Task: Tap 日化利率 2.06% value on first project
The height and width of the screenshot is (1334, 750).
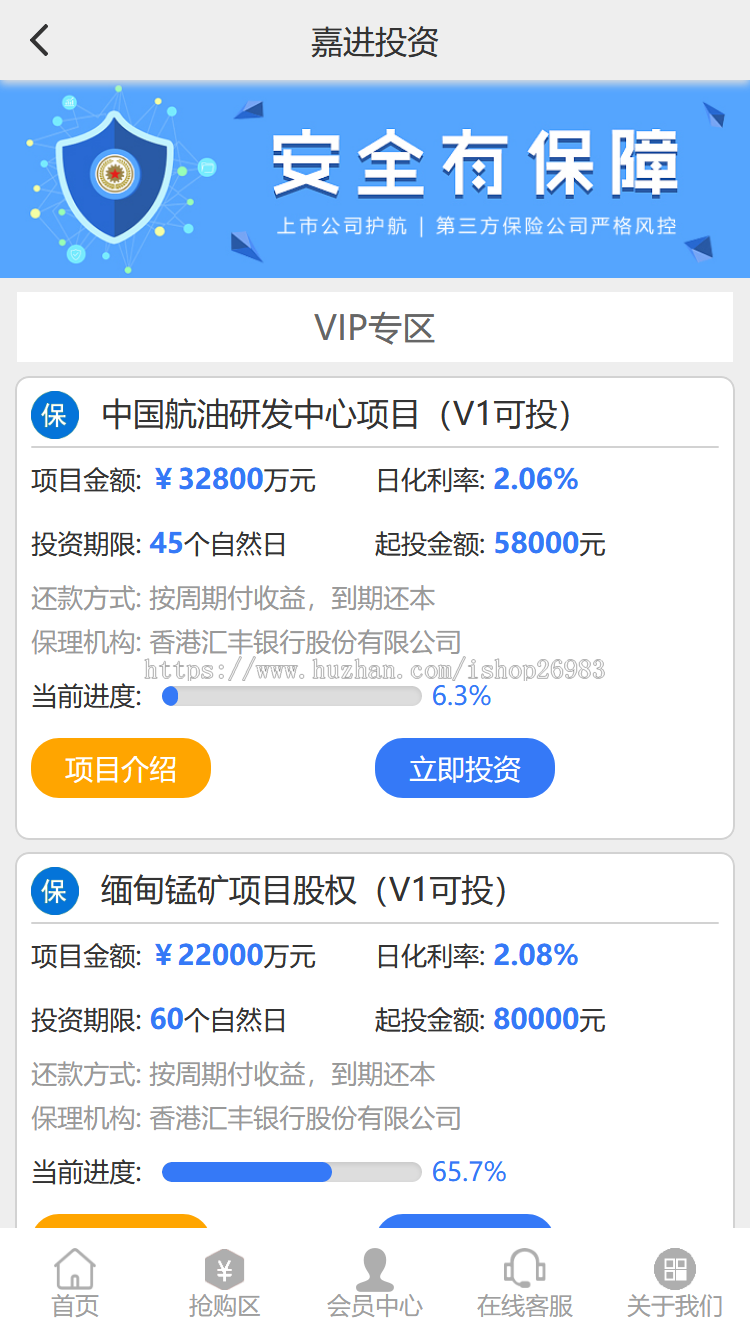Action: pyautogui.click(x=535, y=479)
